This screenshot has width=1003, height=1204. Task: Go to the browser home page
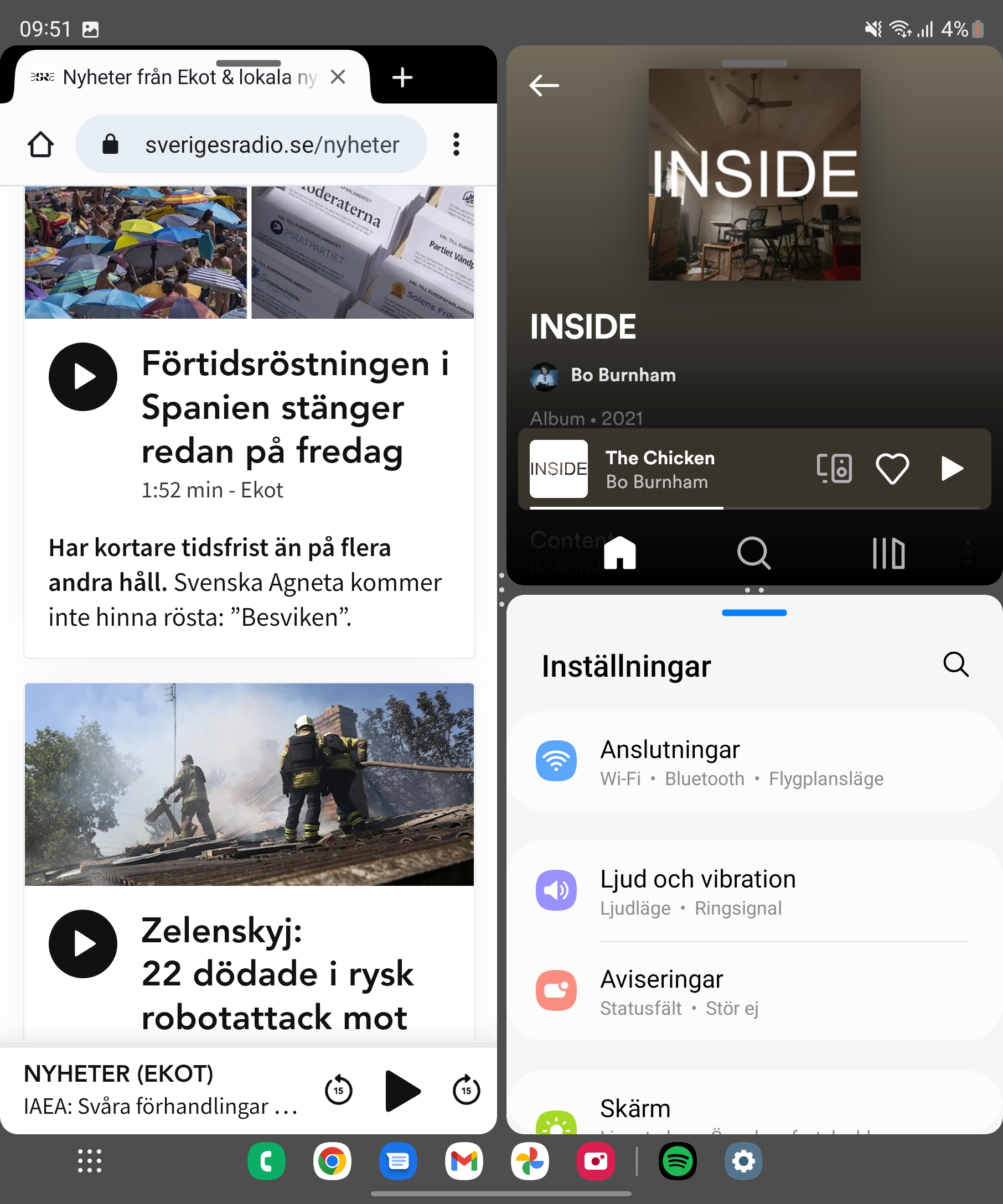41,144
